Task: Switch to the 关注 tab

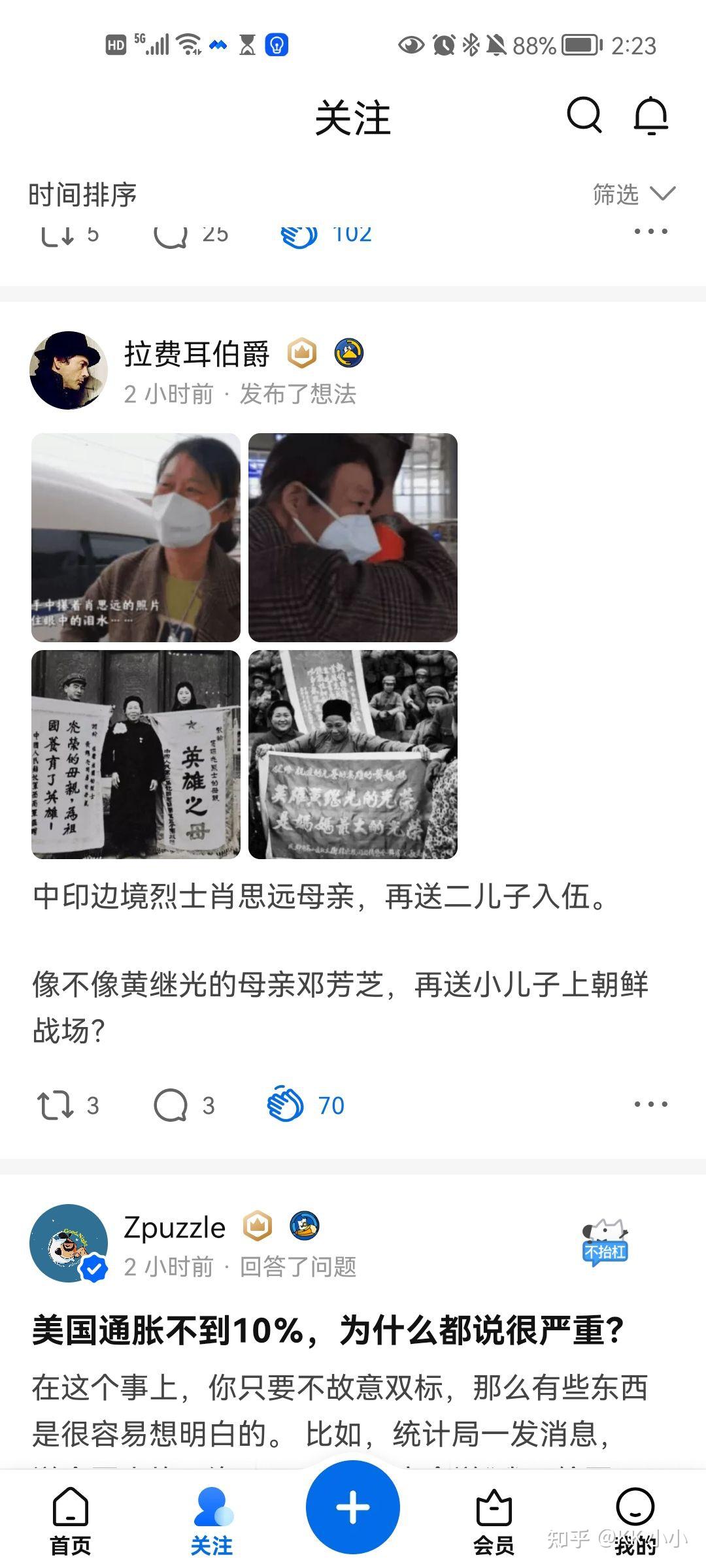Action: click(x=212, y=1520)
